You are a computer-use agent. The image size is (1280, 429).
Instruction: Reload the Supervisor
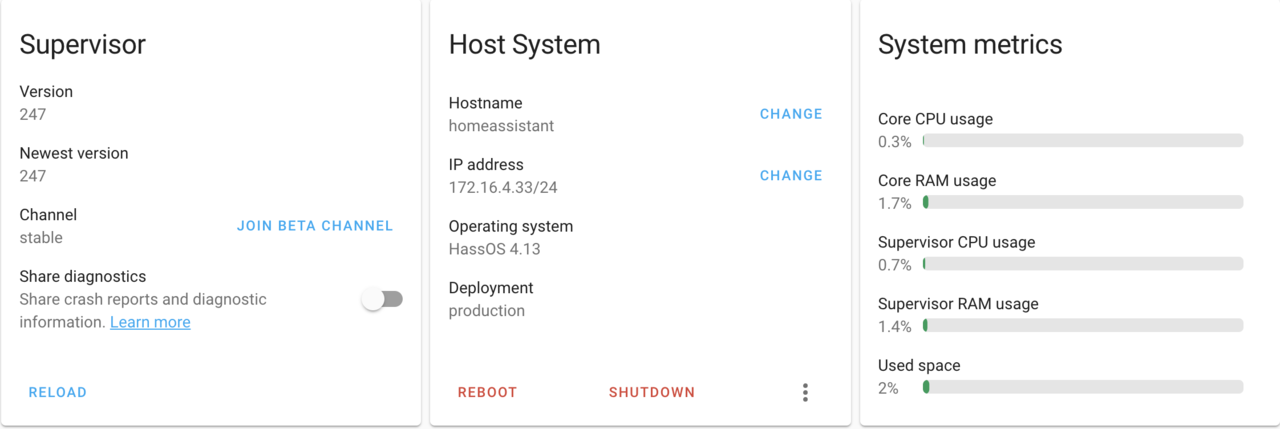58,393
